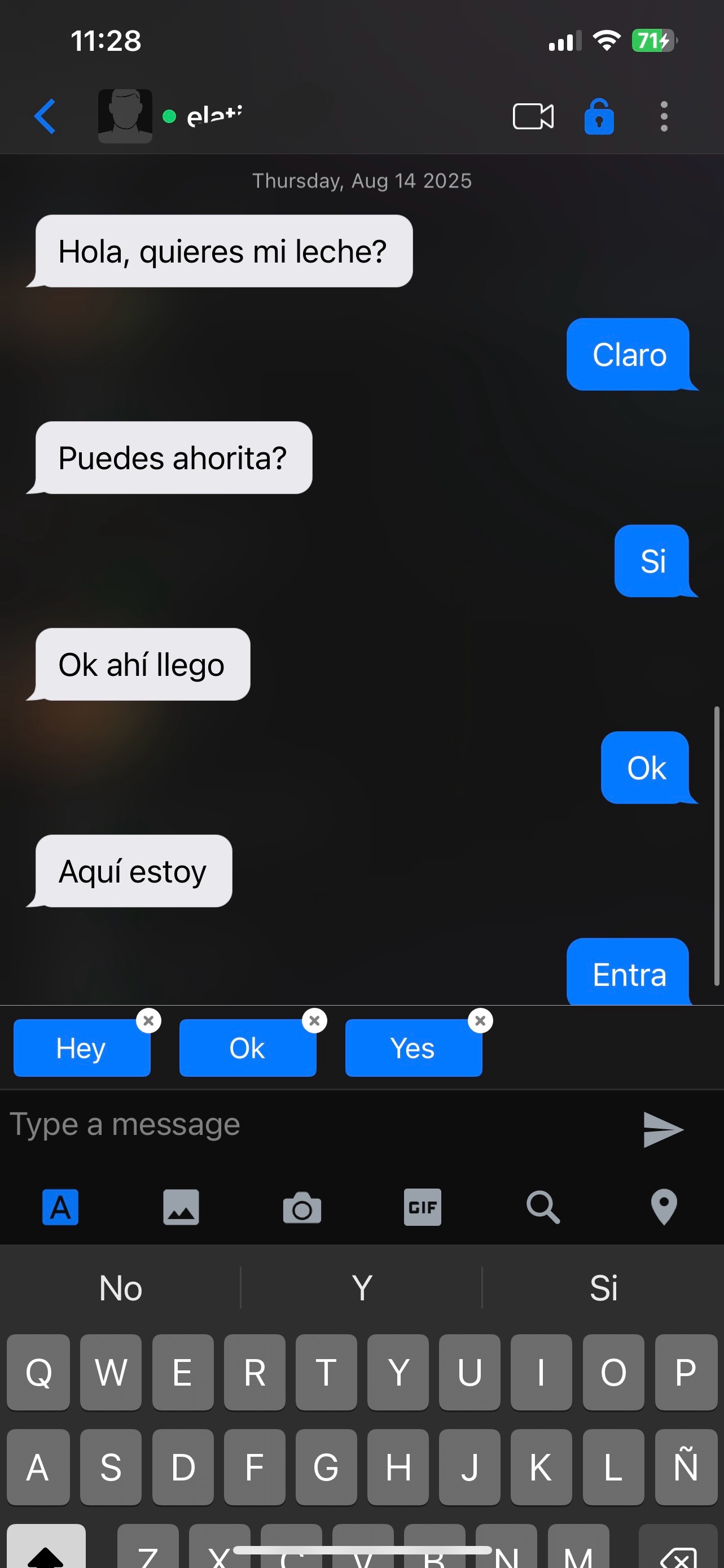Image resolution: width=724 pixels, height=1568 pixels.
Task: Focus the "Type a message" field
Action: click(x=304, y=1125)
